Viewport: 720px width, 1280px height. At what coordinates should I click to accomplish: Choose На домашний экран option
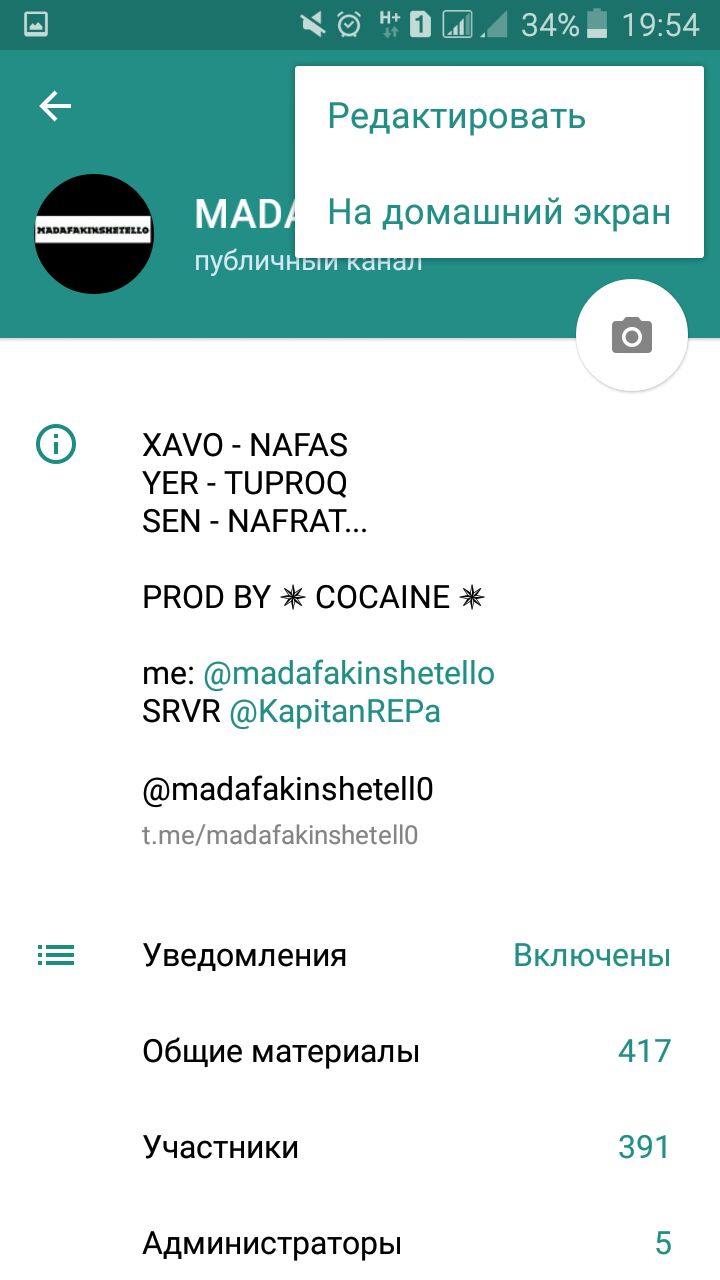coord(499,212)
